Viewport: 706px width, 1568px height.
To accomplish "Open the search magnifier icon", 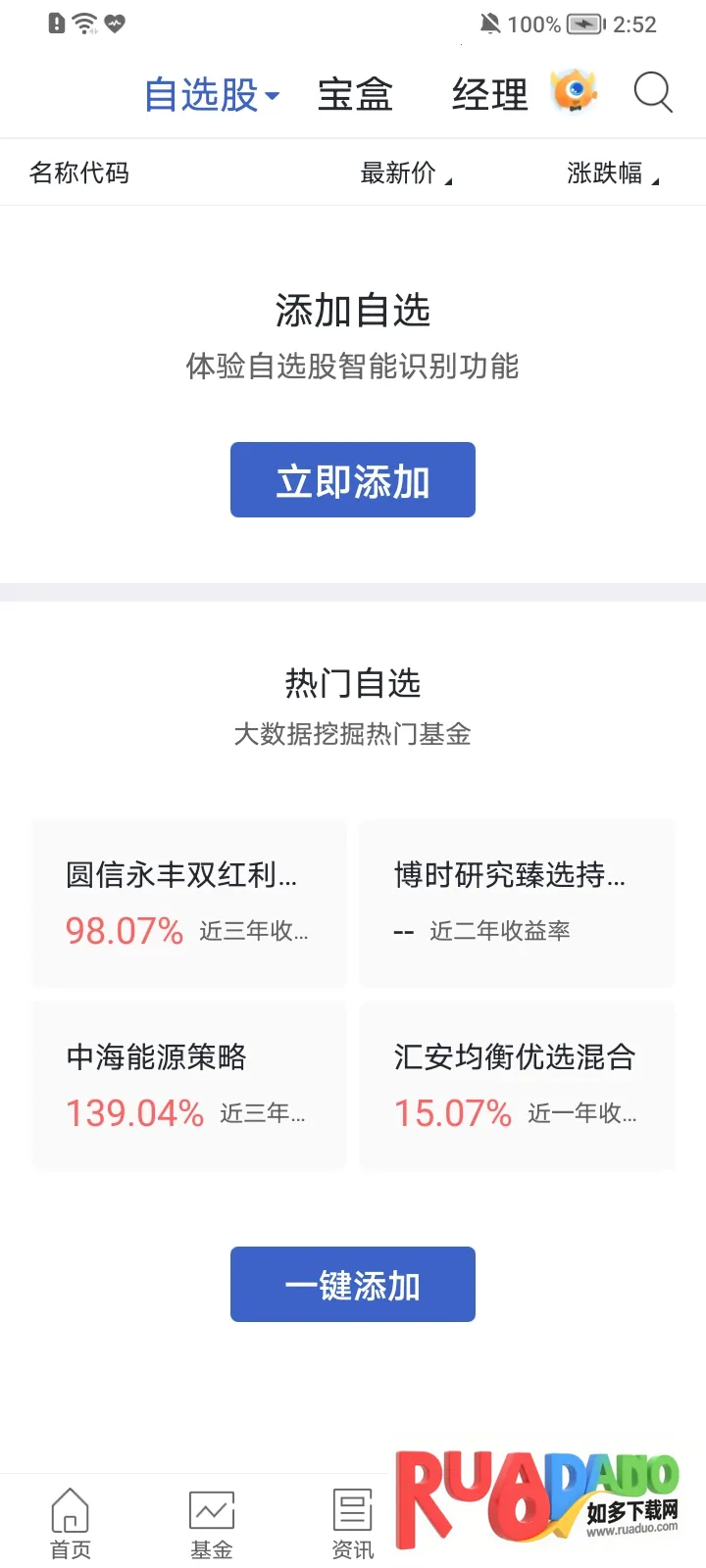I will [652, 93].
